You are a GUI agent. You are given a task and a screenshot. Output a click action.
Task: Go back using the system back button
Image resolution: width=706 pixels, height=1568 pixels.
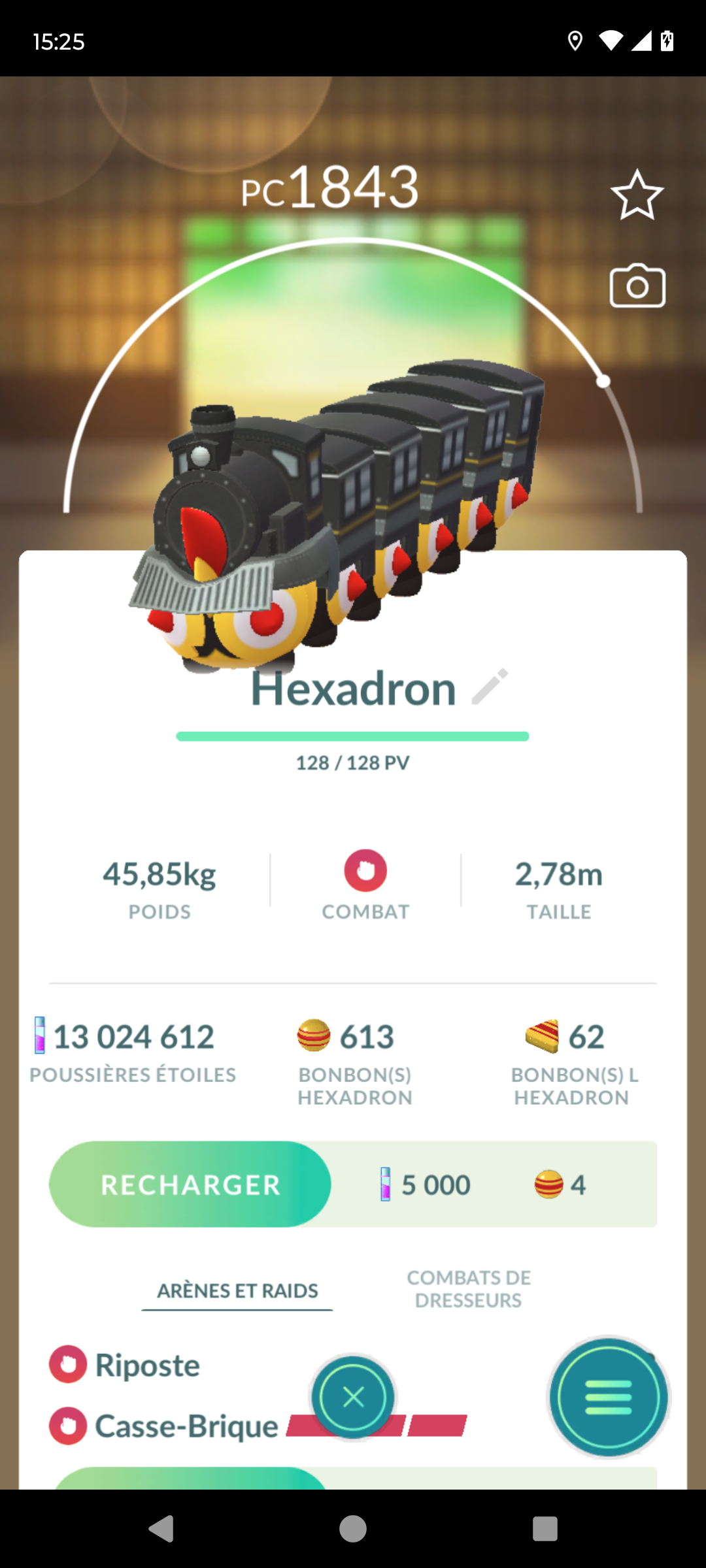point(161,1529)
